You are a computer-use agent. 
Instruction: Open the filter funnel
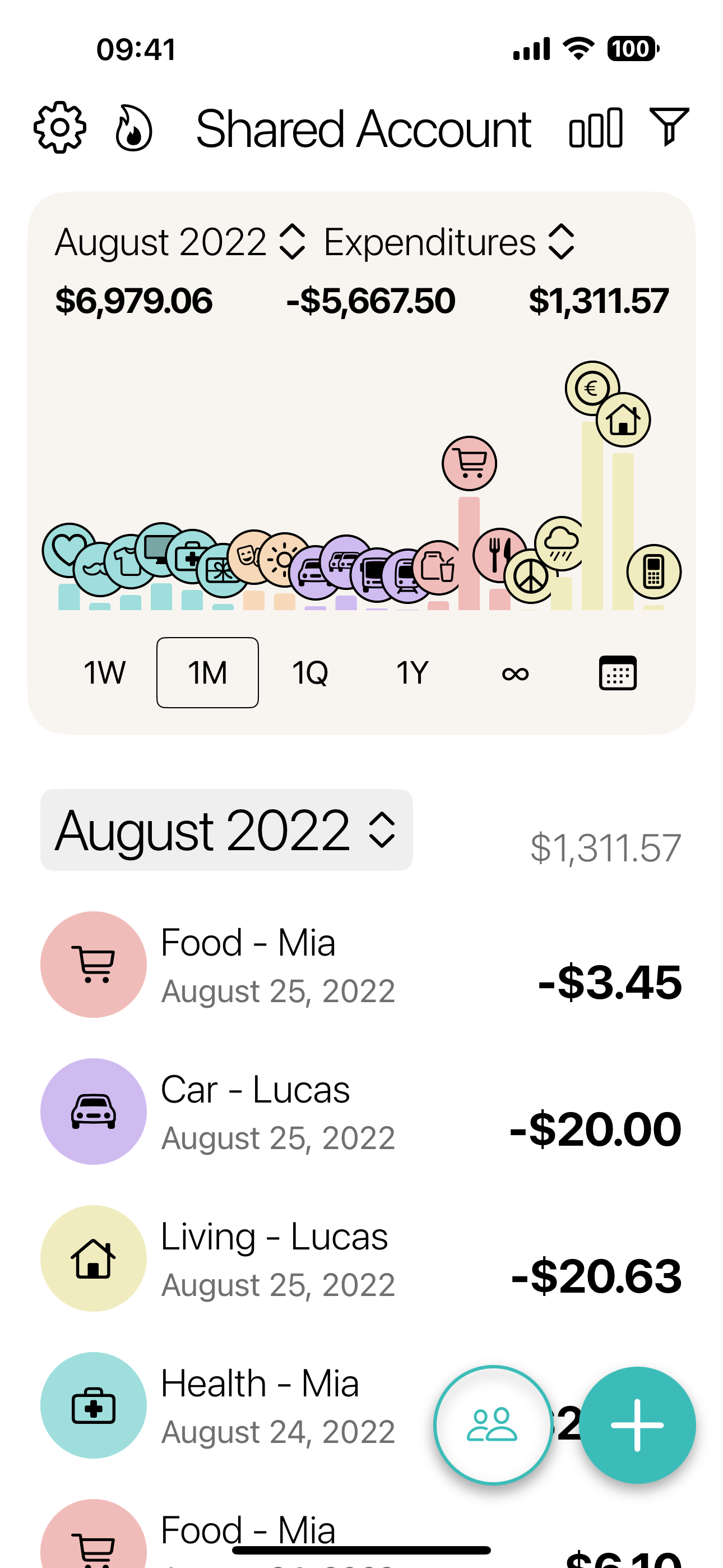click(669, 126)
